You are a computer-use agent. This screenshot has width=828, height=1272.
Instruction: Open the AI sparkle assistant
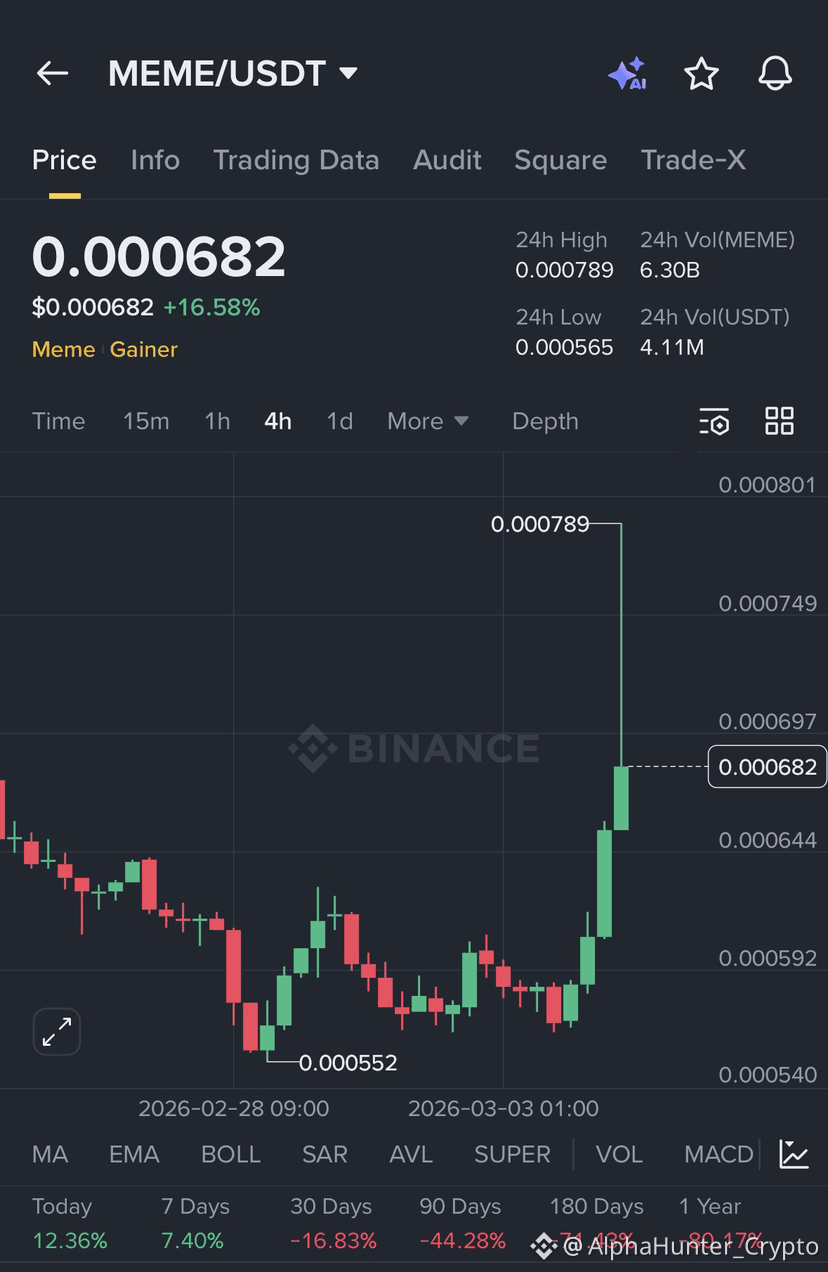[627, 74]
